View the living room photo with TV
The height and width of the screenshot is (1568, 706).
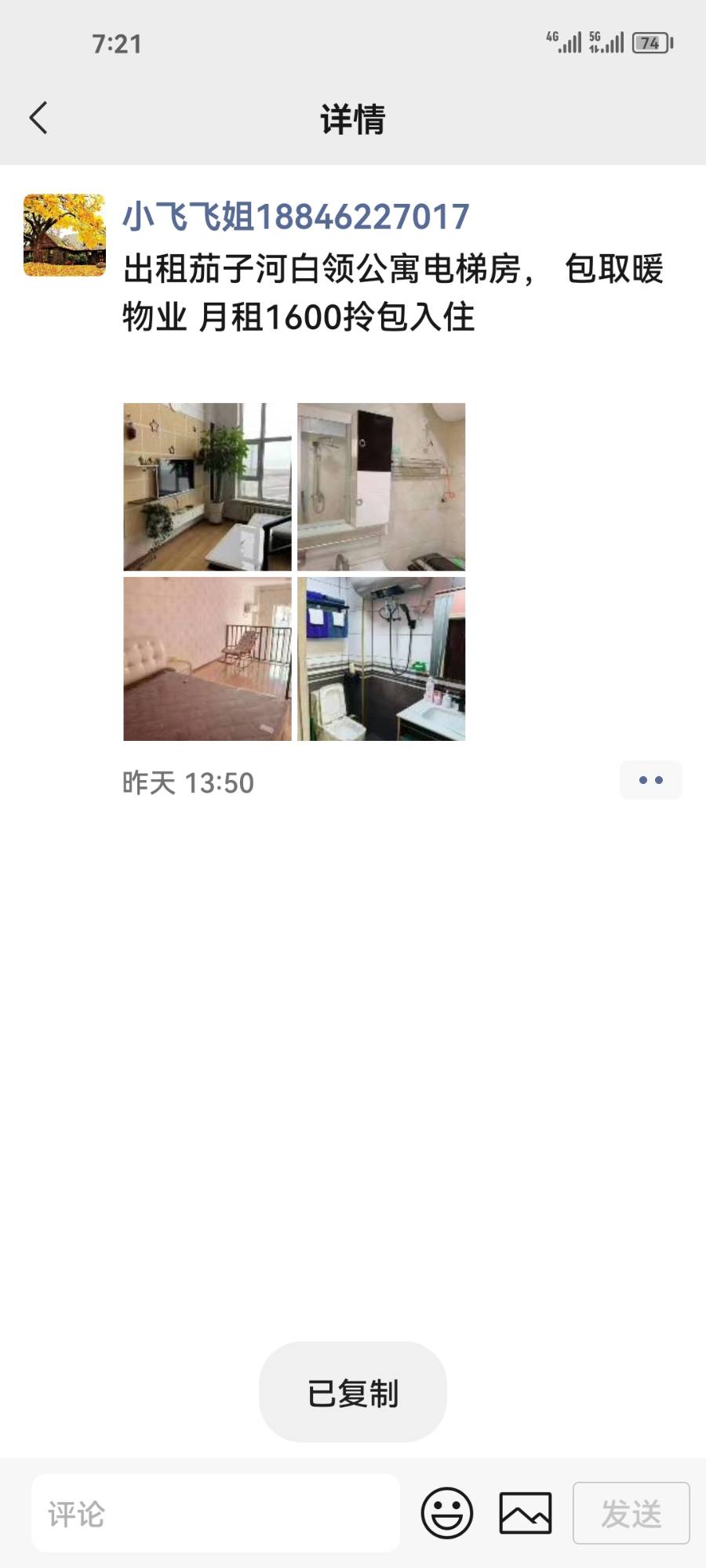tap(207, 487)
